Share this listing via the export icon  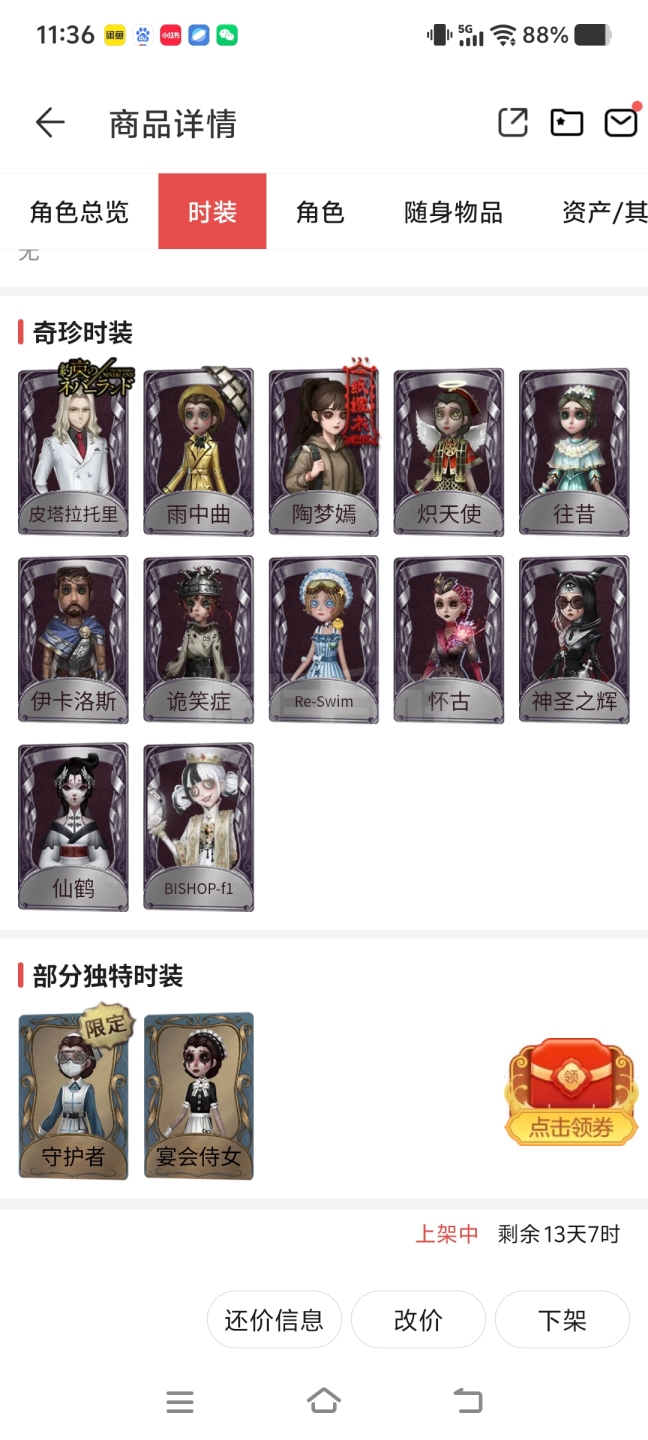[x=513, y=123]
